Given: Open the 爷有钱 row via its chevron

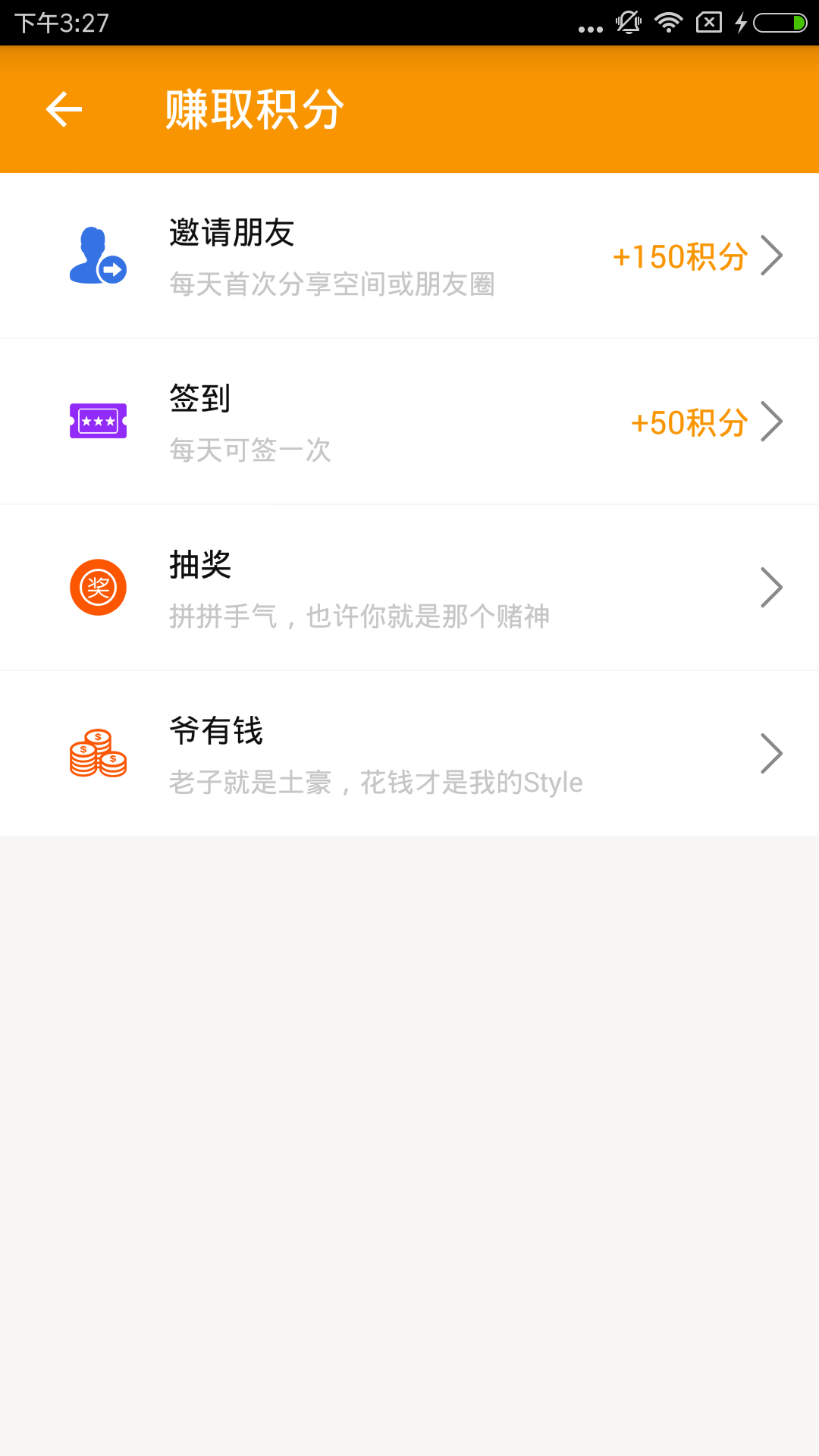Looking at the screenshot, I should pyautogui.click(x=772, y=753).
